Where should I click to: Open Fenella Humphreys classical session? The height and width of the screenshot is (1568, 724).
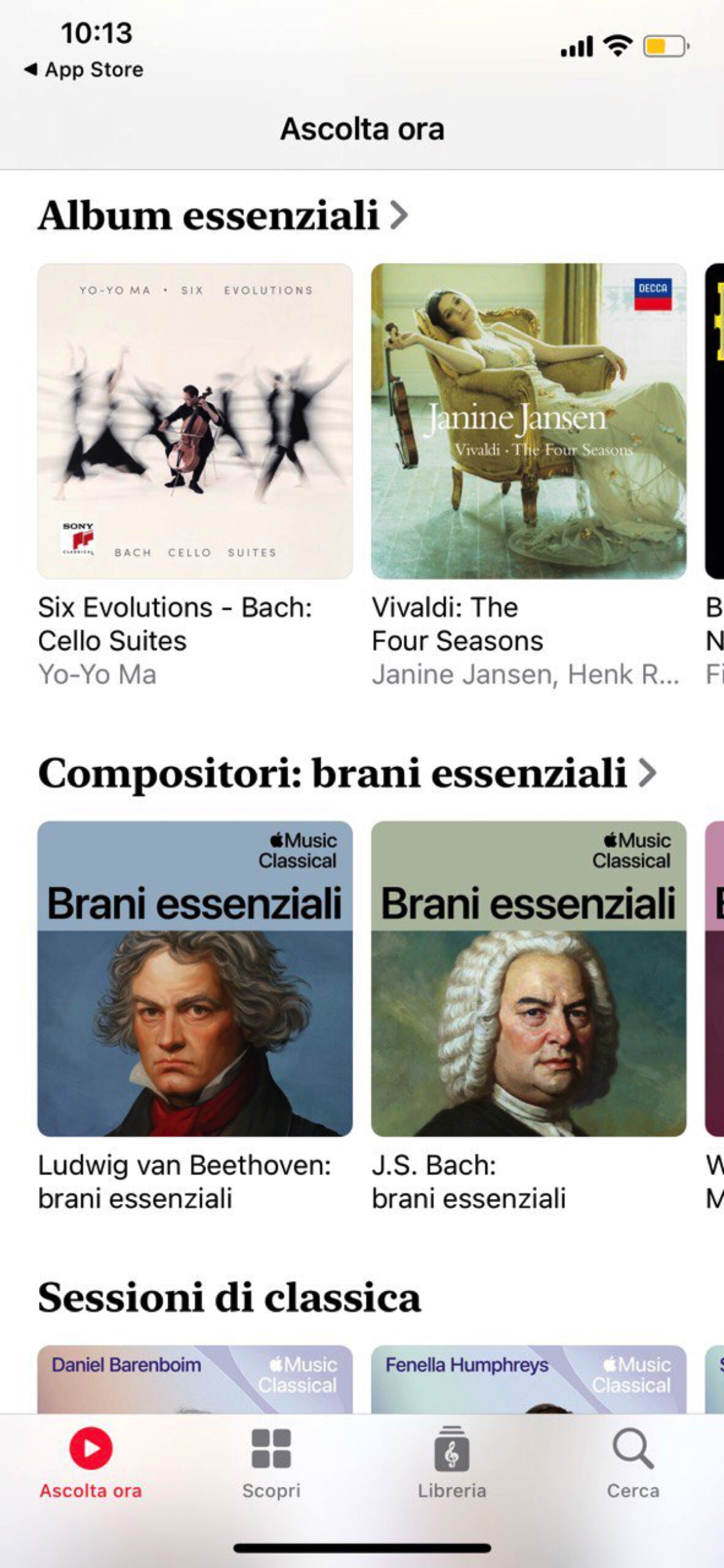click(529, 1379)
